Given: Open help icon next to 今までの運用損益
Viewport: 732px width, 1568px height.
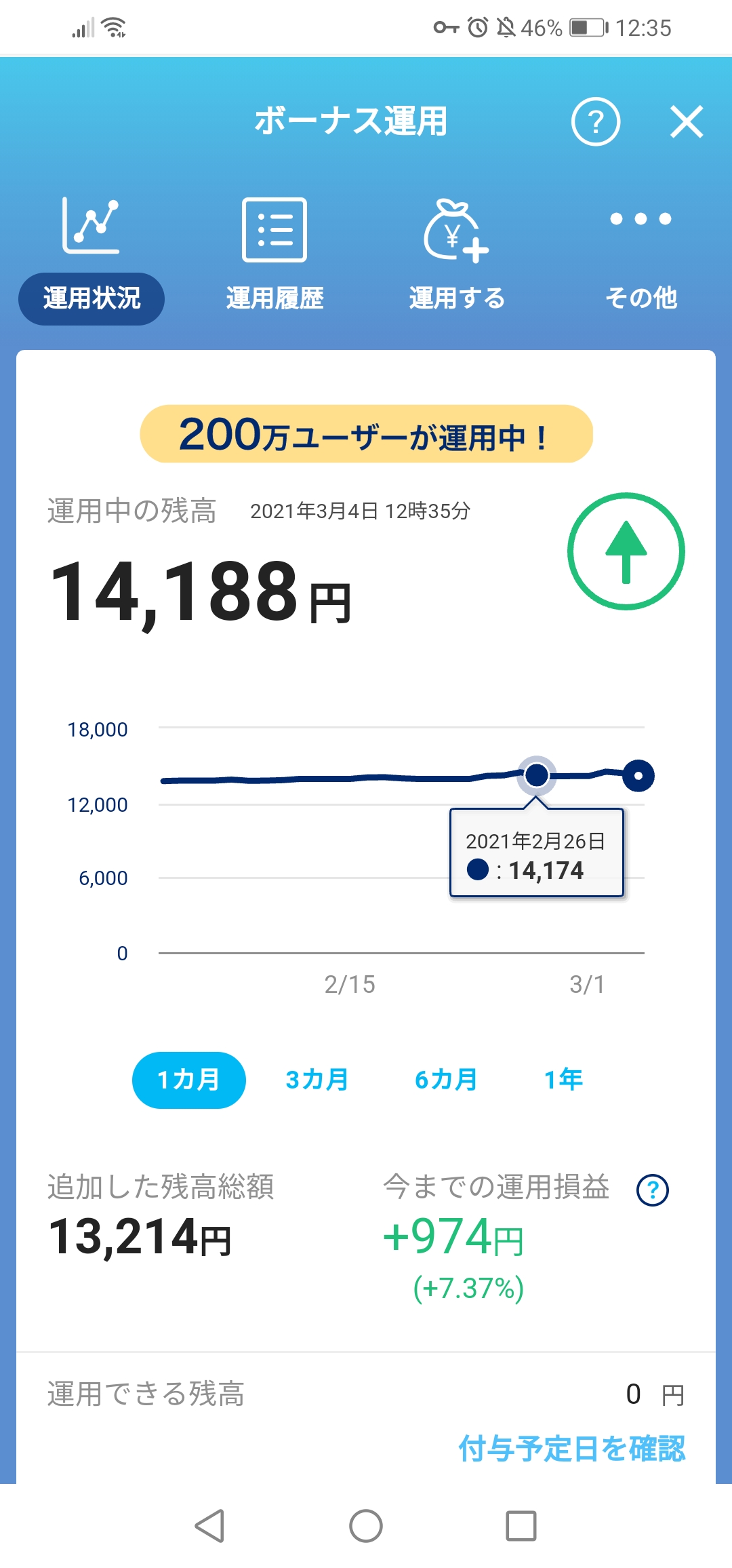Looking at the screenshot, I should coord(653,1190).
